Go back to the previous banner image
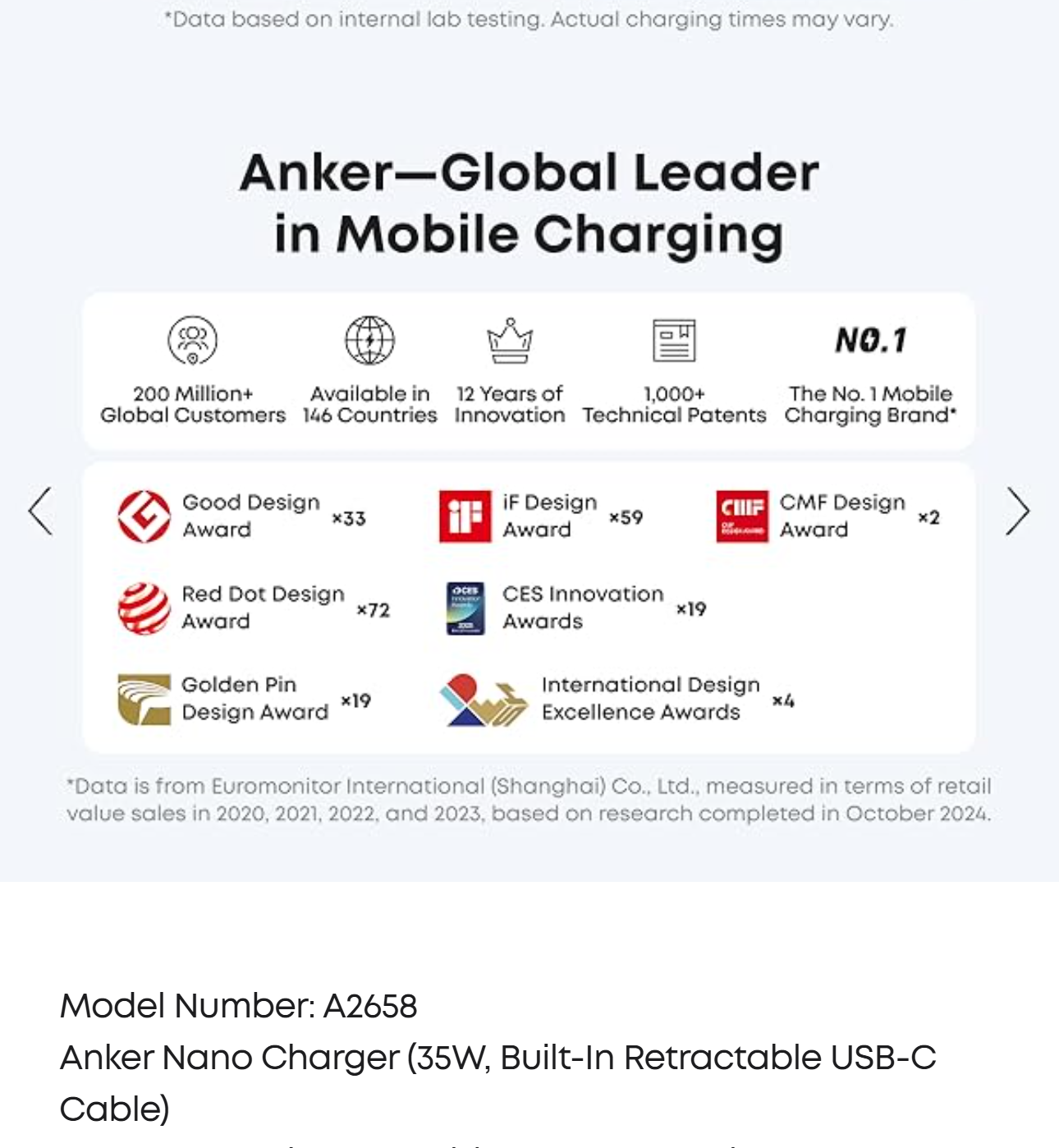Image resolution: width=1059 pixels, height=1148 pixels. point(40,512)
